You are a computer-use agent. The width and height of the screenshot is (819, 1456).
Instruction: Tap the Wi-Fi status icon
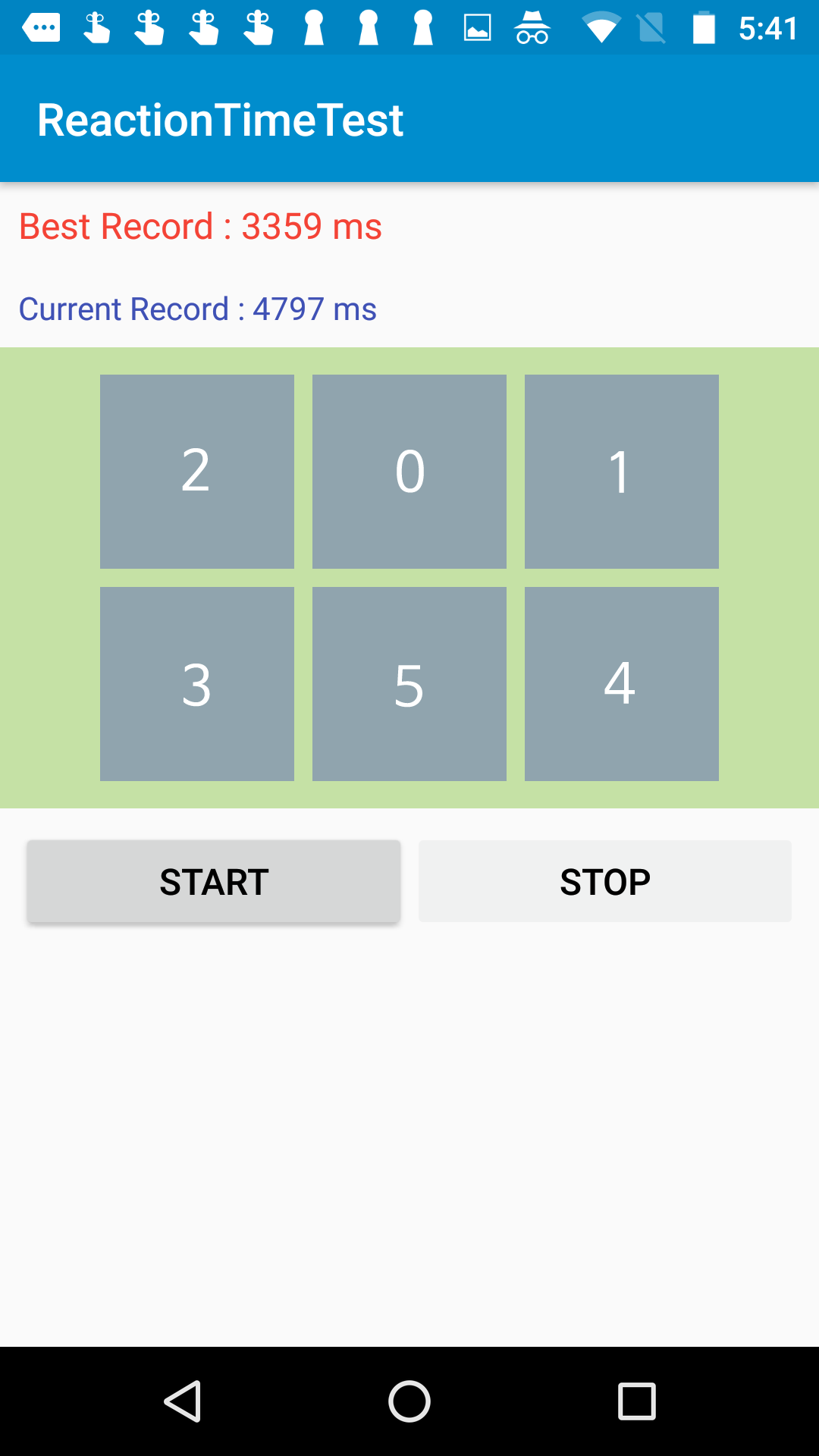coord(601,27)
